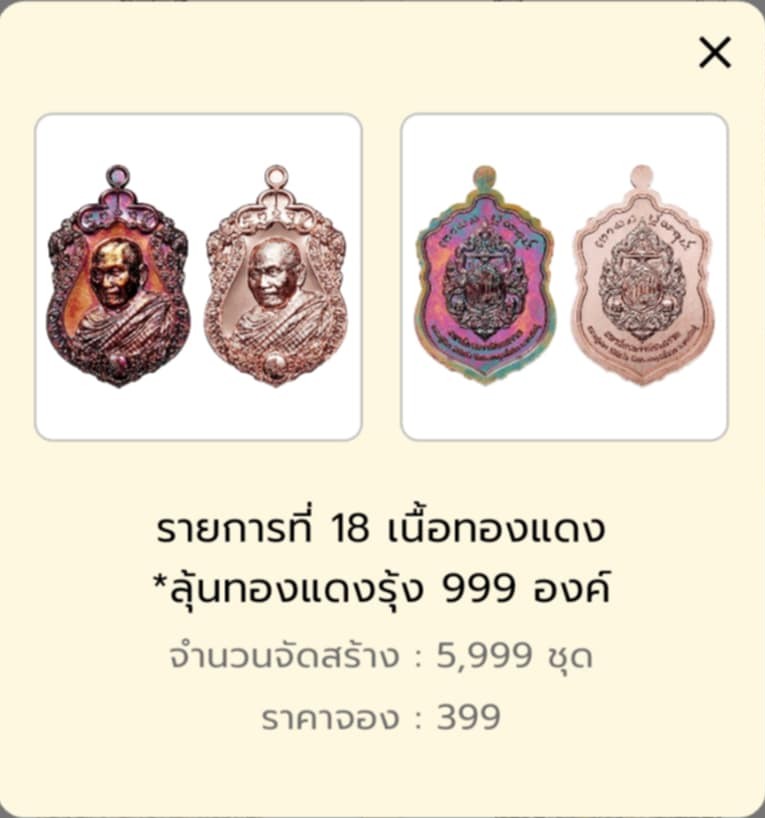Screen dimensions: 765x818
Task: Open the back-side amulet image
Action: [x=564, y=277]
